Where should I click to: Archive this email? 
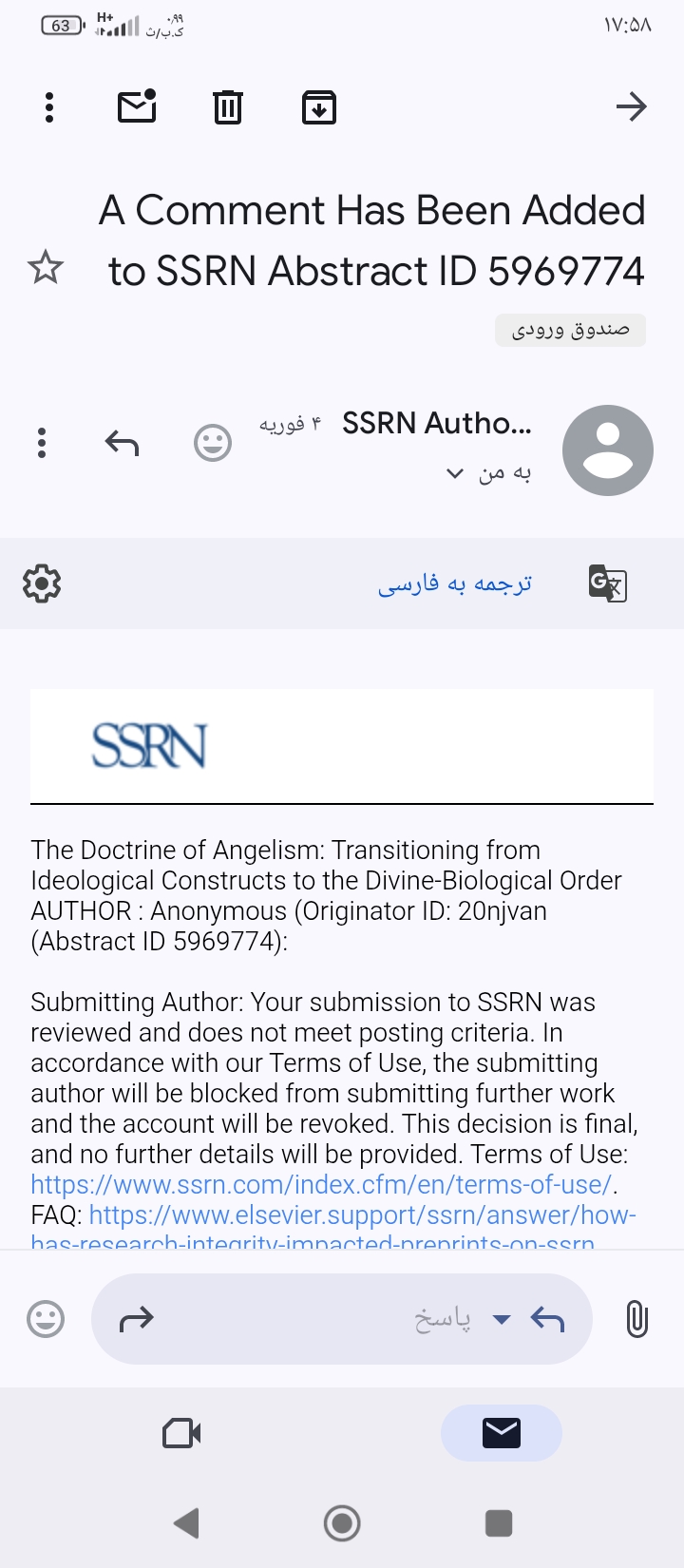tap(319, 107)
